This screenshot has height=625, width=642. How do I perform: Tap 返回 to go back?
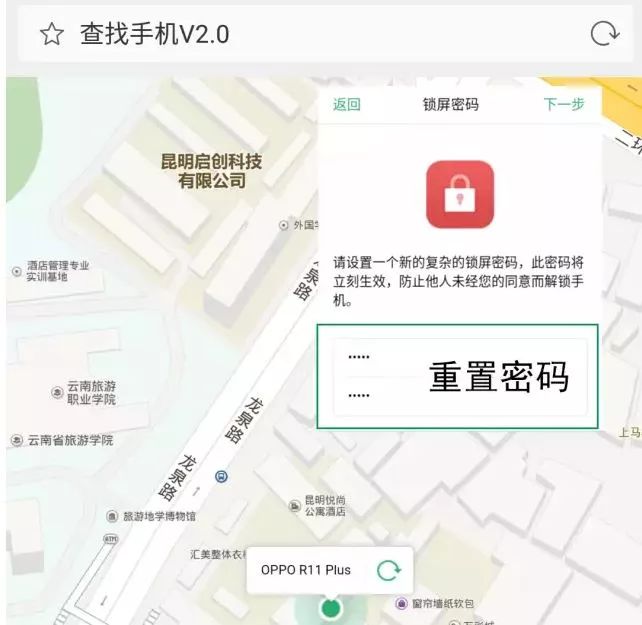point(346,104)
